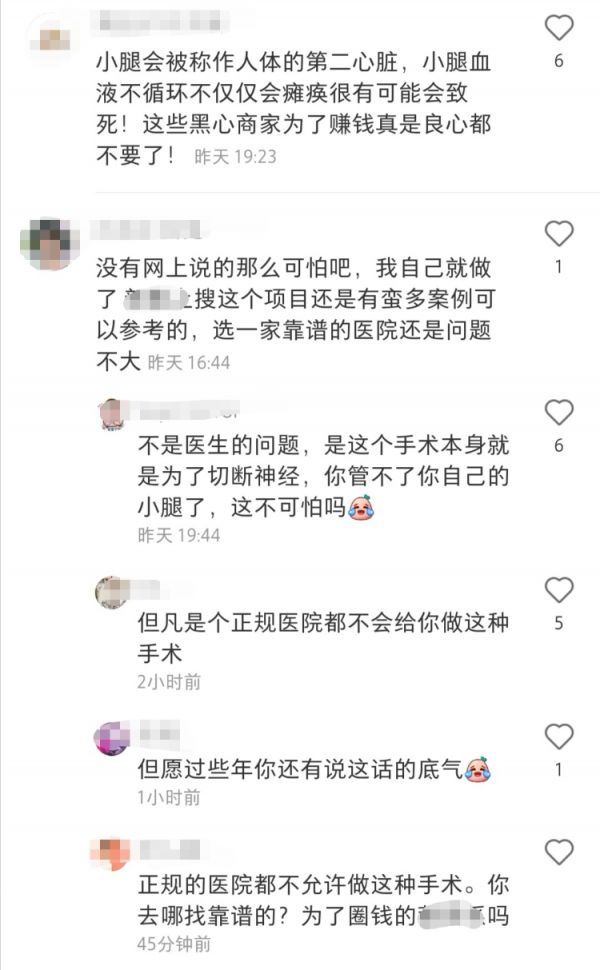Open avatar of user replying 正规的医院都不允许

tap(112, 853)
